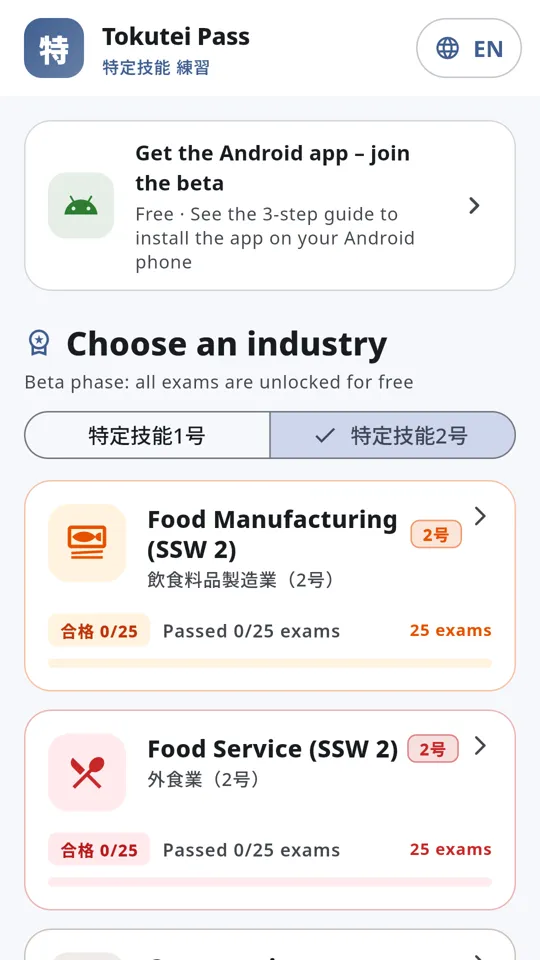Tap the Tokutei Pass home logo
The width and height of the screenshot is (540, 960).
54,48
